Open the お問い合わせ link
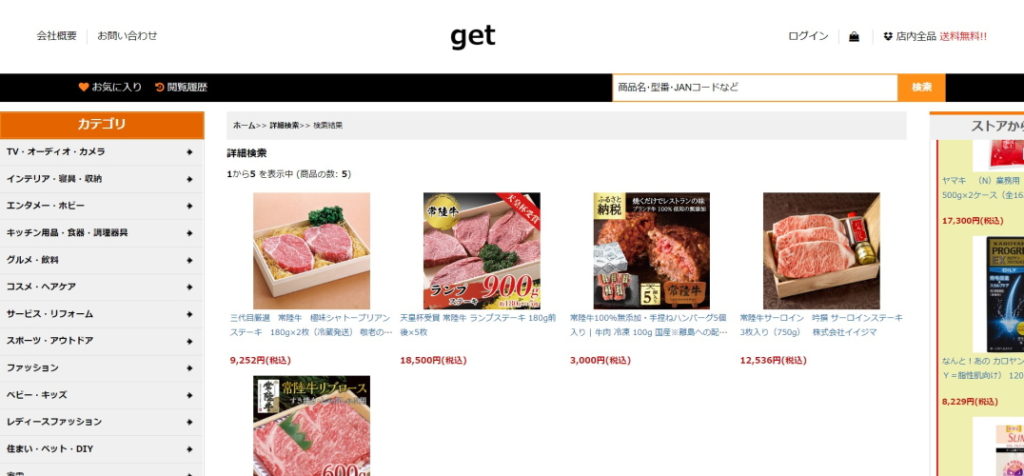This screenshot has width=1024, height=476. click(127, 36)
